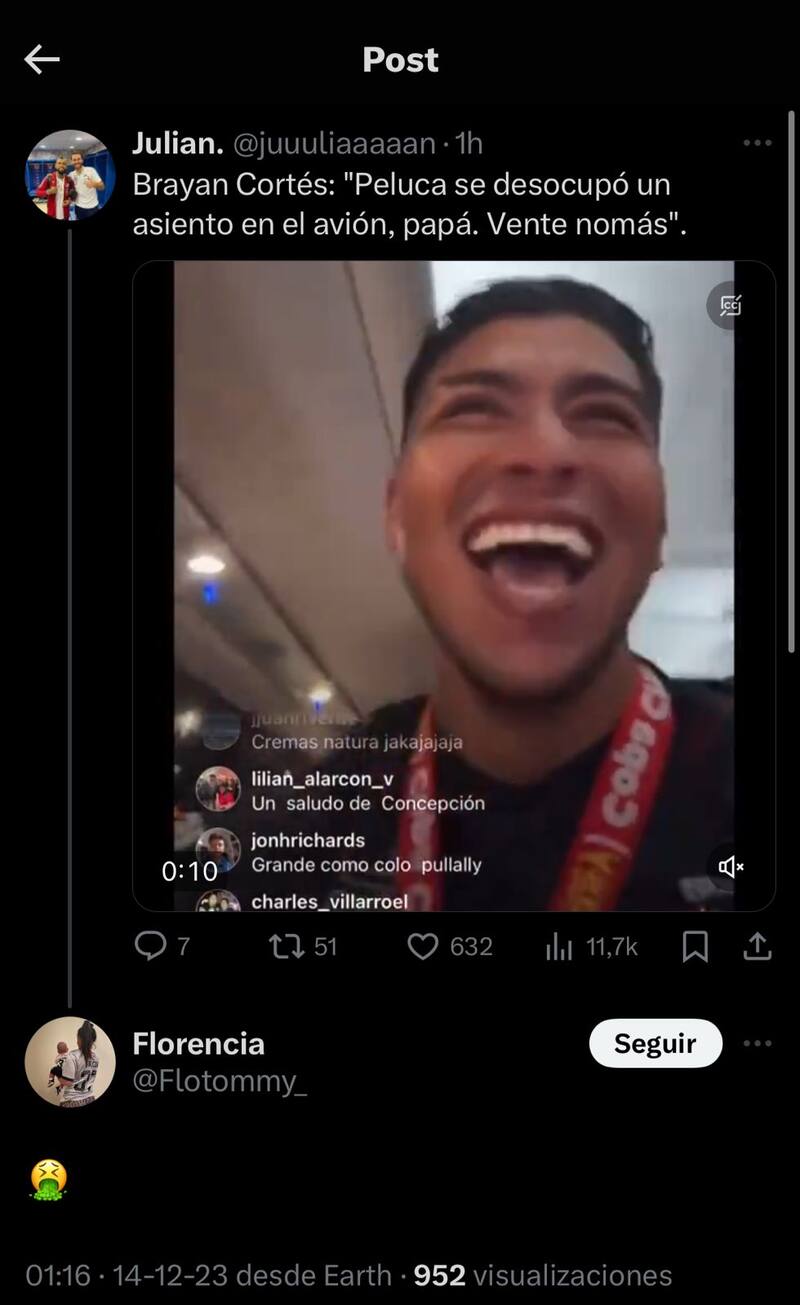Viewport: 800px width, 1305px height.
Task: Select the Post header tab
Action: coord(400,60)
